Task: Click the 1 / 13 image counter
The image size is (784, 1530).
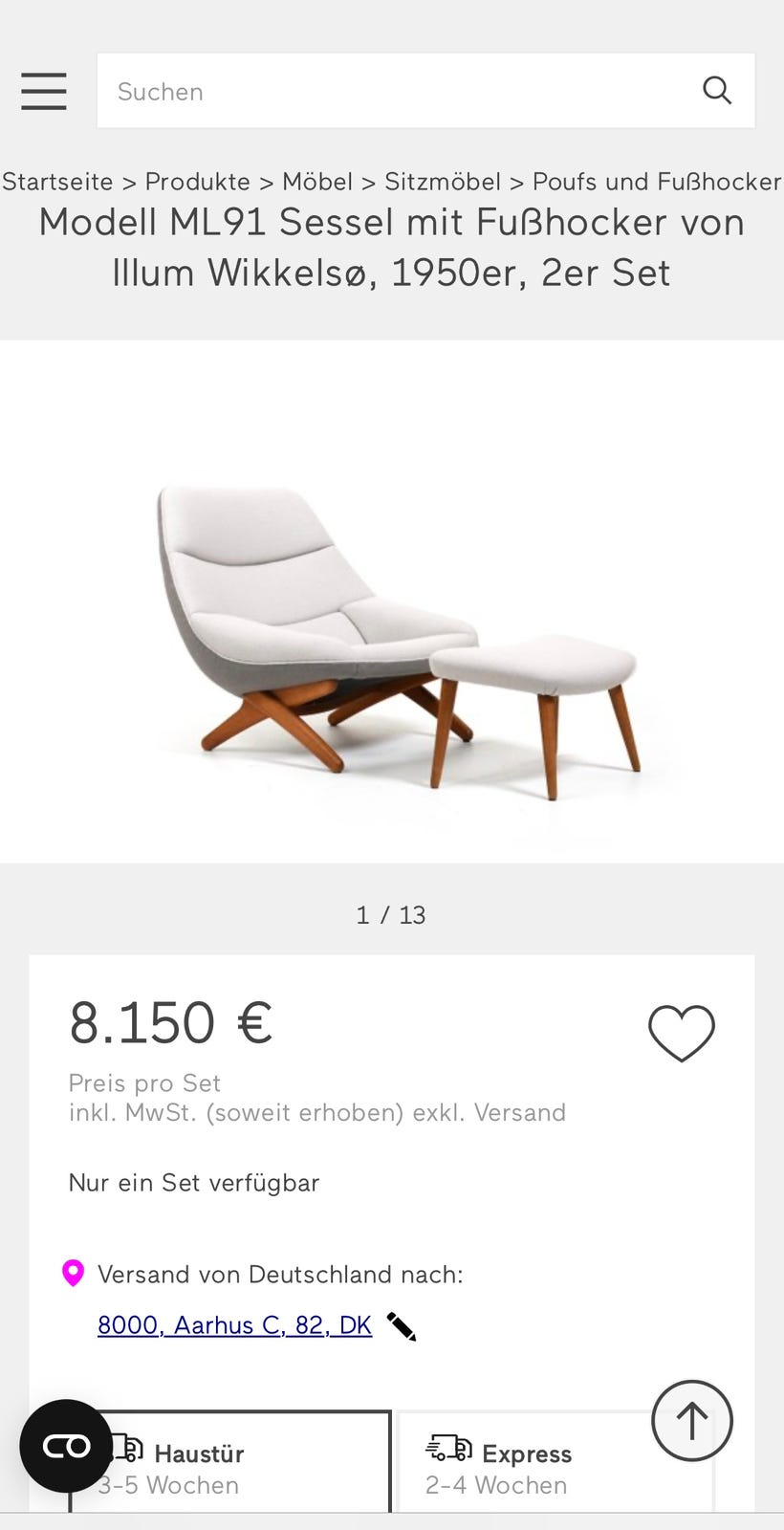Action: (x=392, y=914)
